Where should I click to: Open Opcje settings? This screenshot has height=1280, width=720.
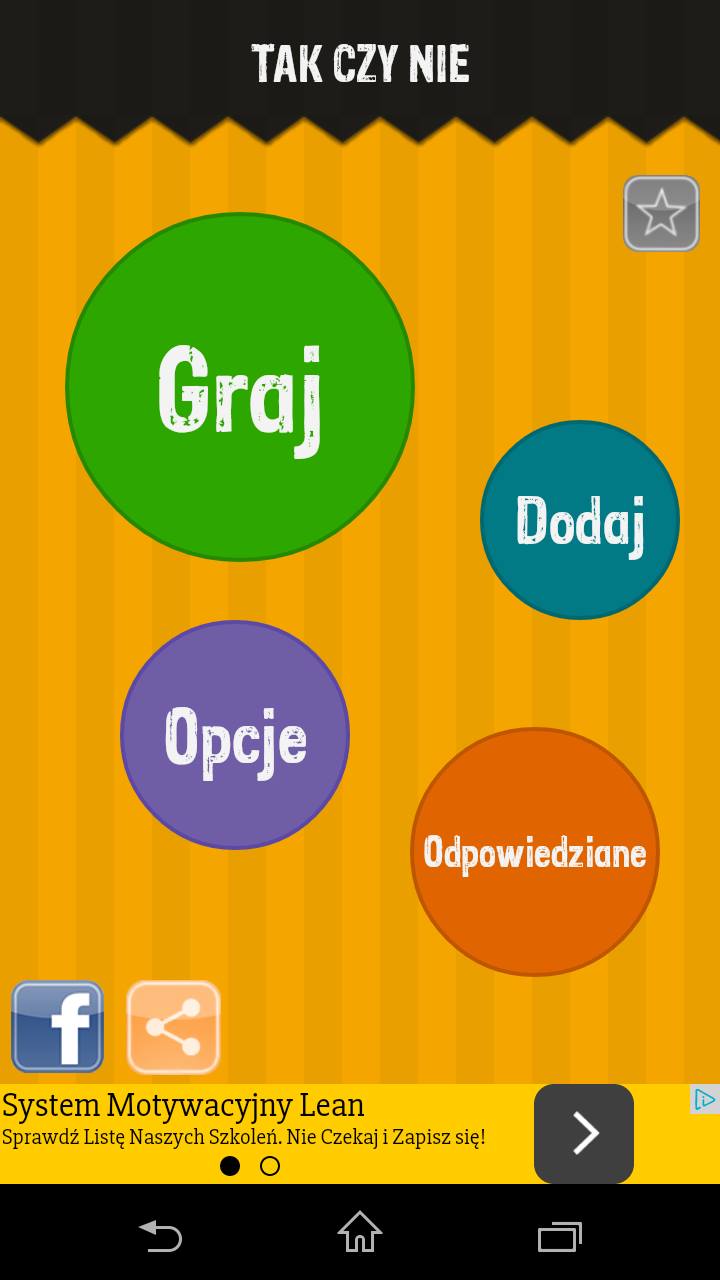(235, 735)
